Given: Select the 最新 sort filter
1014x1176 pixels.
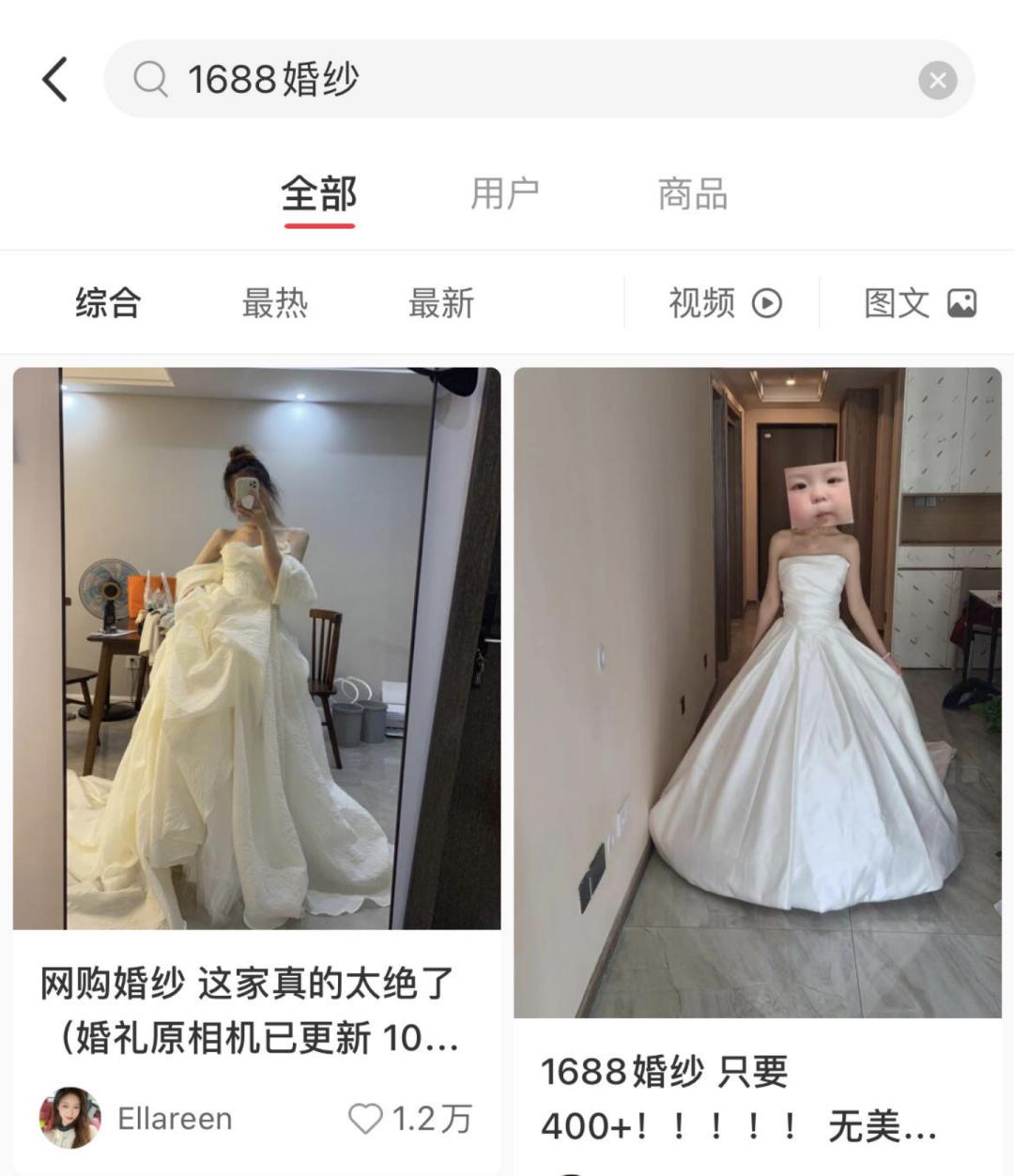Looking at the screenshot, I should click(441, 302).
